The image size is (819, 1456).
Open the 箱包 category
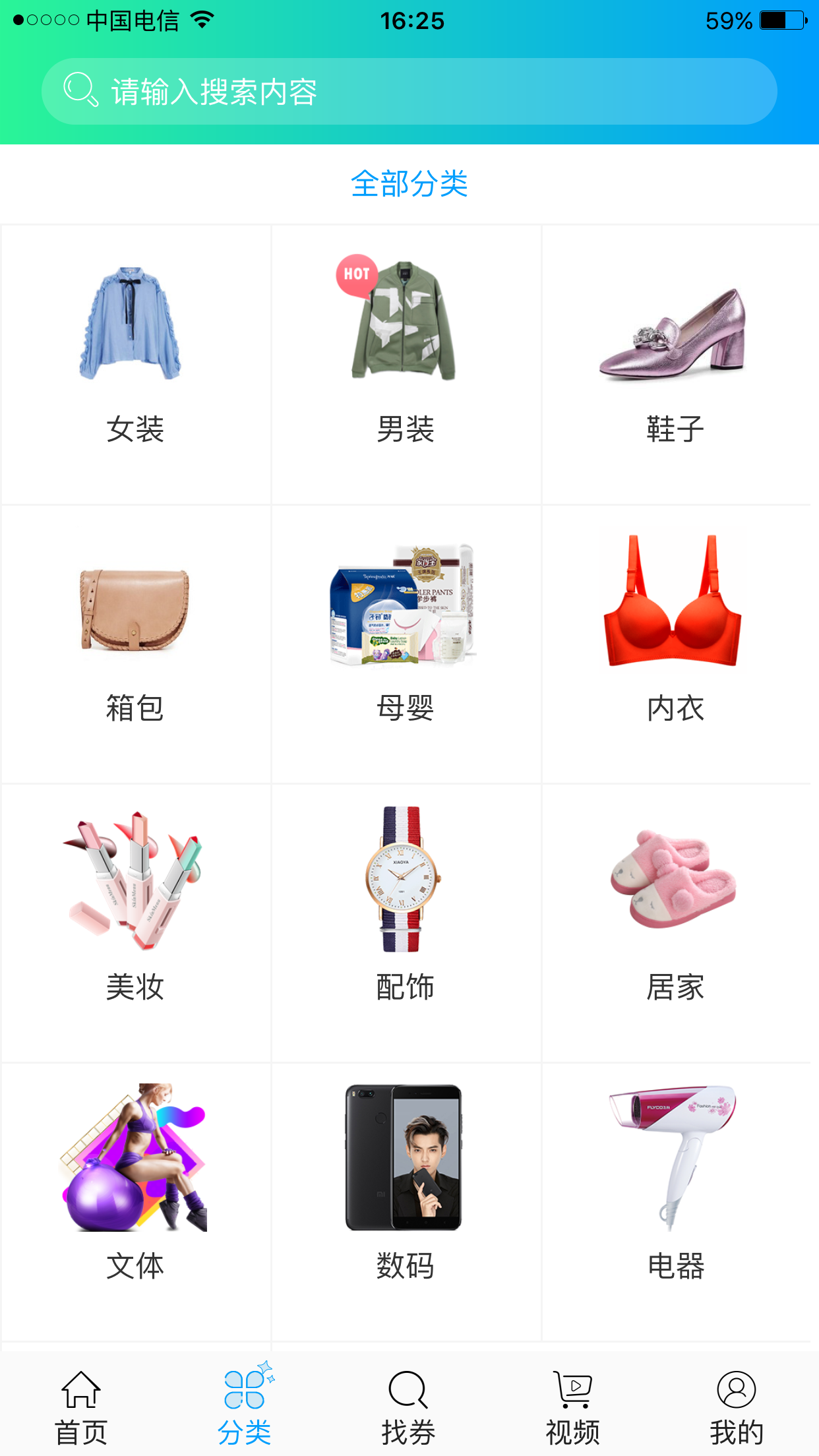point(136,644)
